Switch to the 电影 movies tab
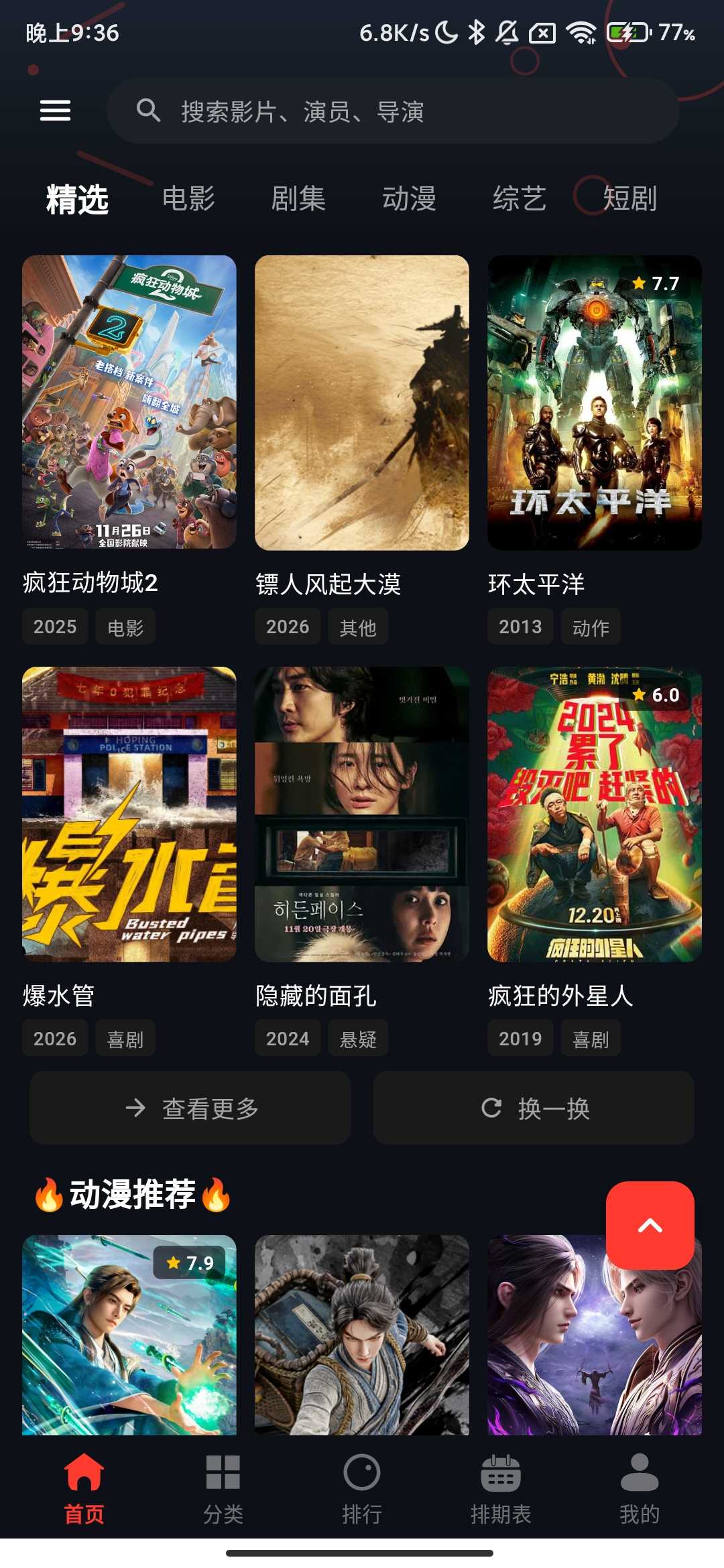This screenshot has height=1568, width=724. pyautogui.click(x=190, y=198)
